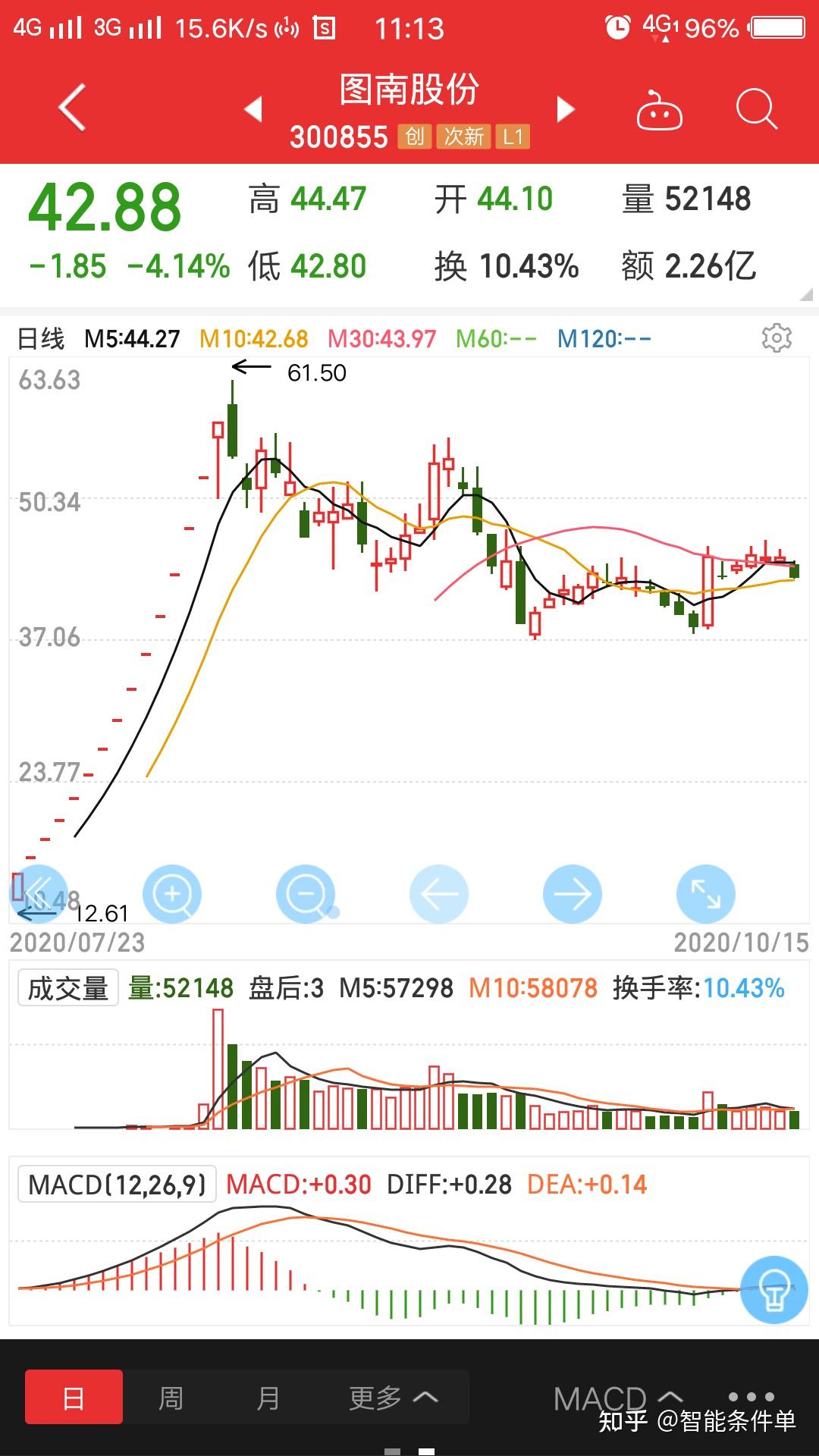
Task: Go back using the top-left arrow
Action: [x=72, y=108]
